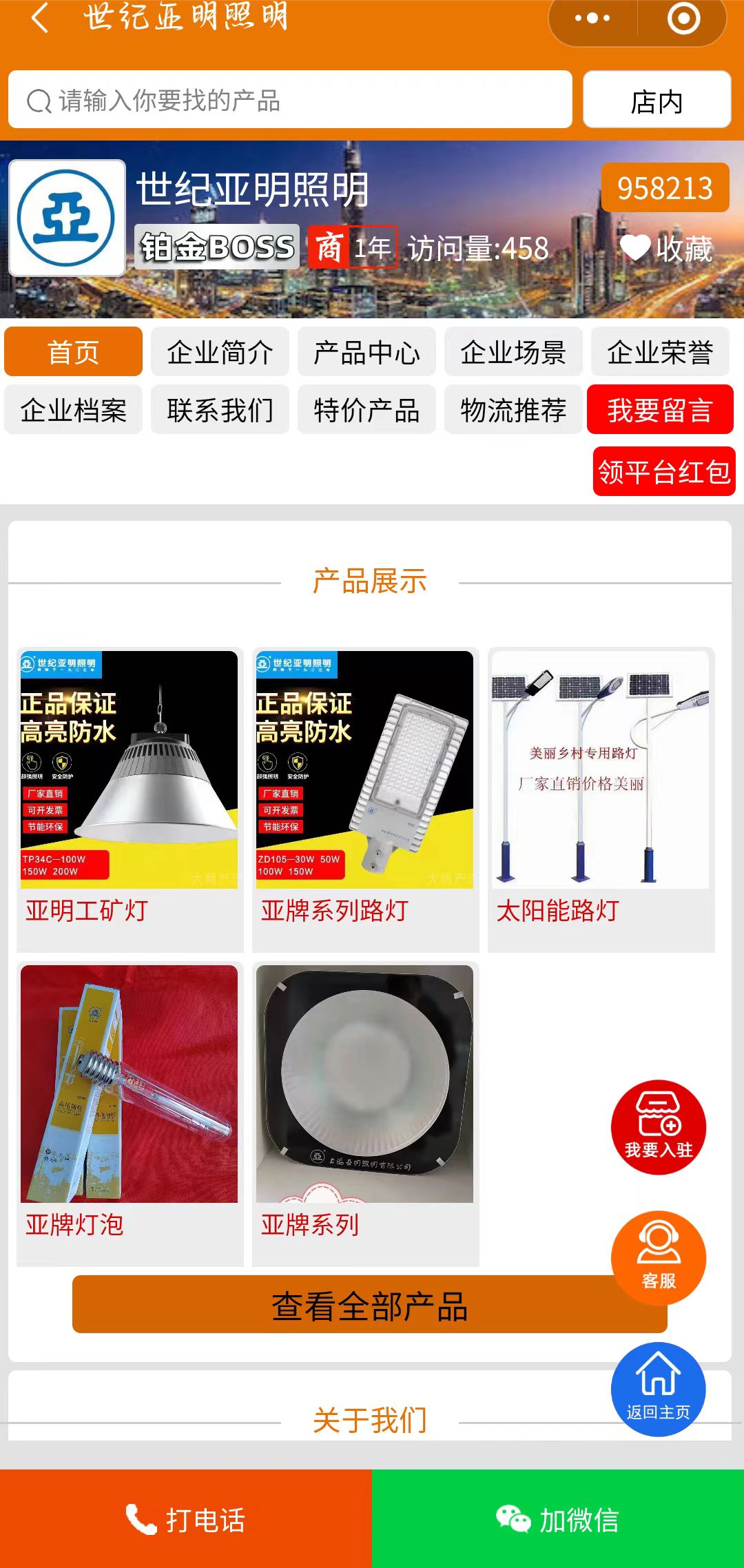This screenshot has height=1568, width=744.
Task: Tap the 领平台红包 button
Action: coord(663,472)
